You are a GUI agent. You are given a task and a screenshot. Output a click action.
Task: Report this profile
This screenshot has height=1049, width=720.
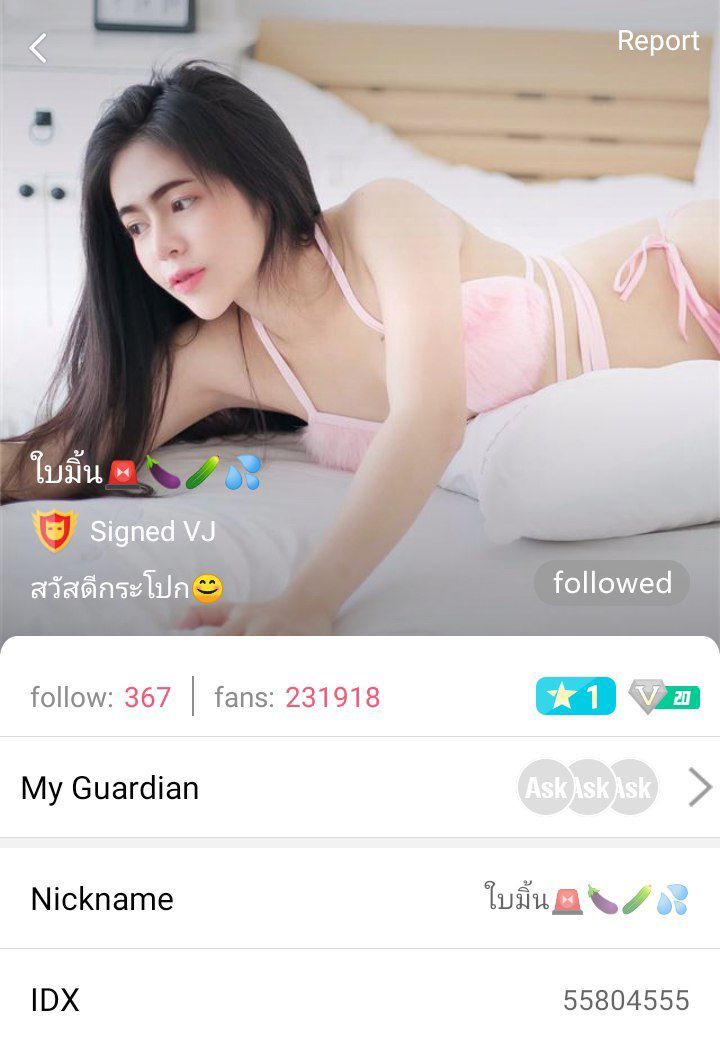click(x=657, y=41)
